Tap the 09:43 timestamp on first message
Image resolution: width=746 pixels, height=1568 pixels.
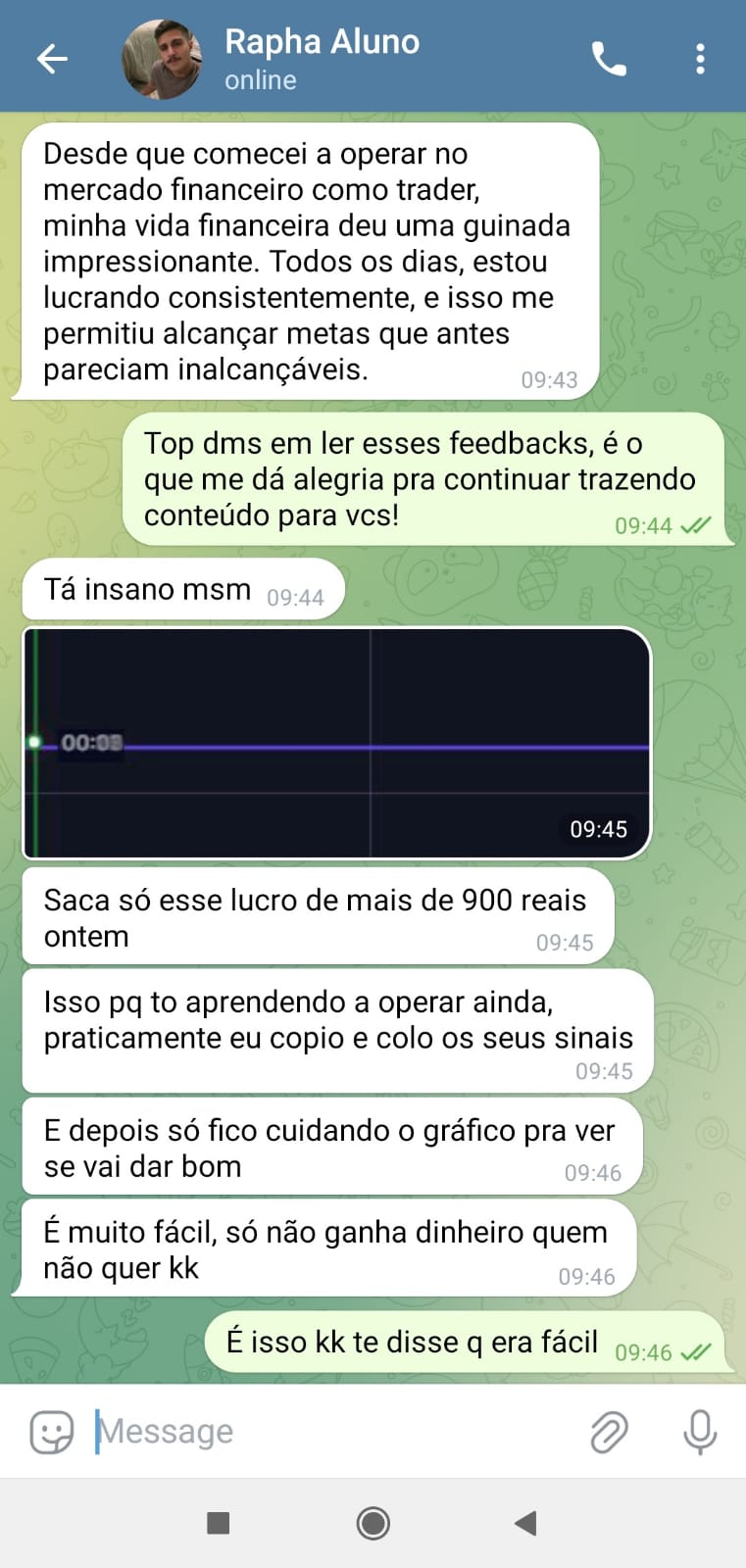[x=550, y=379]
